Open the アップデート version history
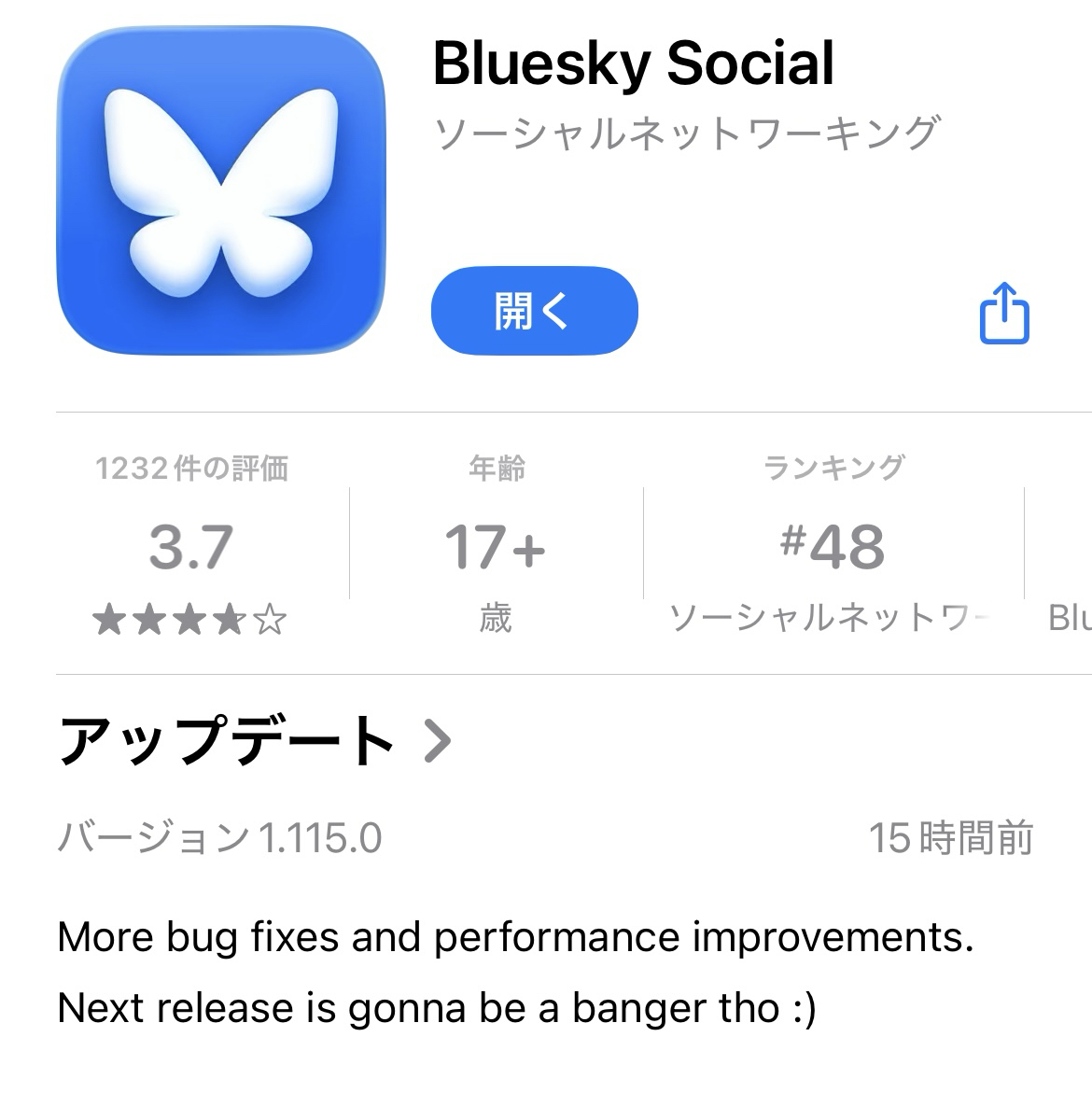The width and height of the screenshot is (1092, 1107). click(x=254, y=741)
